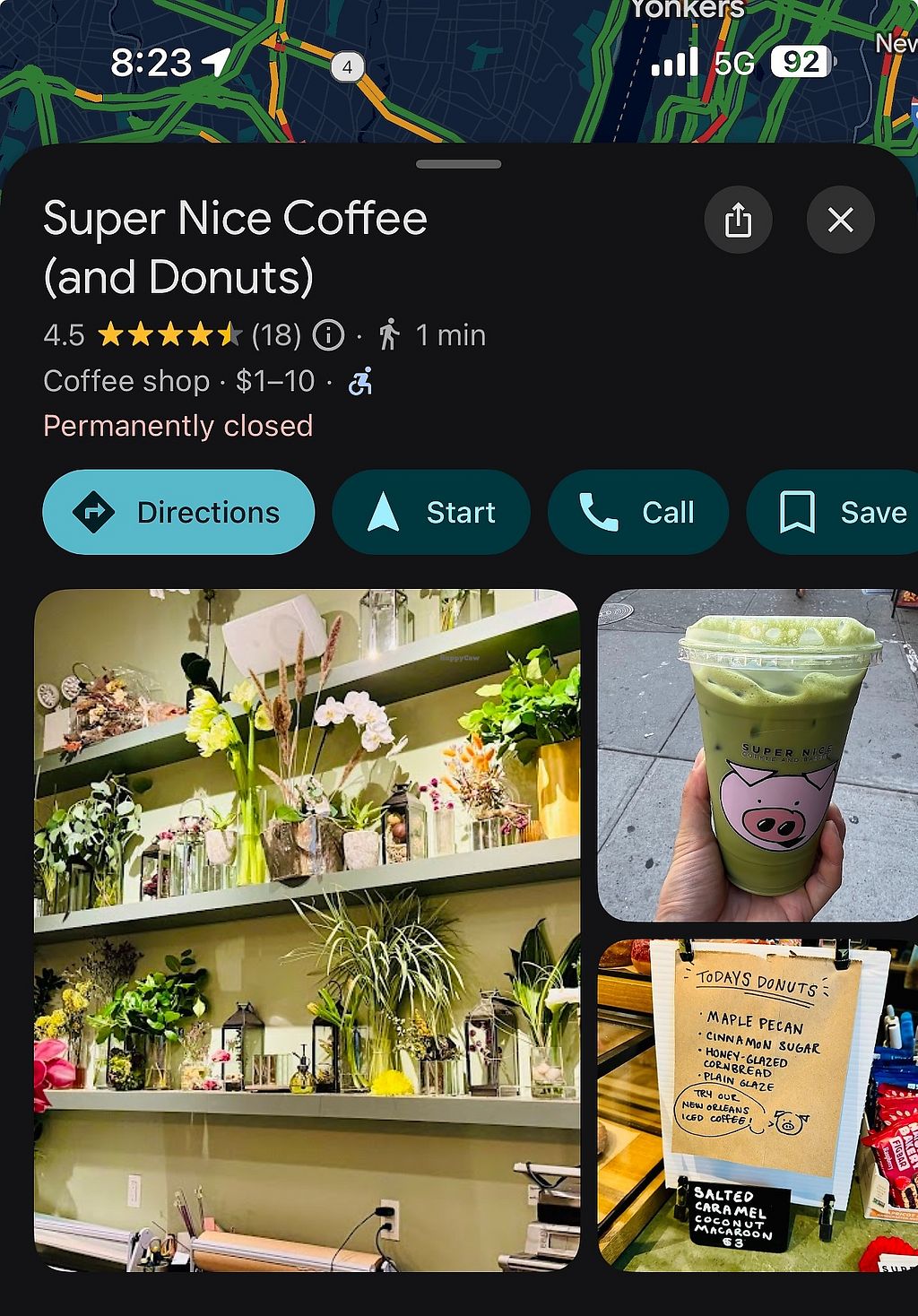The height and width of the screenshot is (1316, 918).
Task: Open the flower shelves photo
Action: [307, 930]
